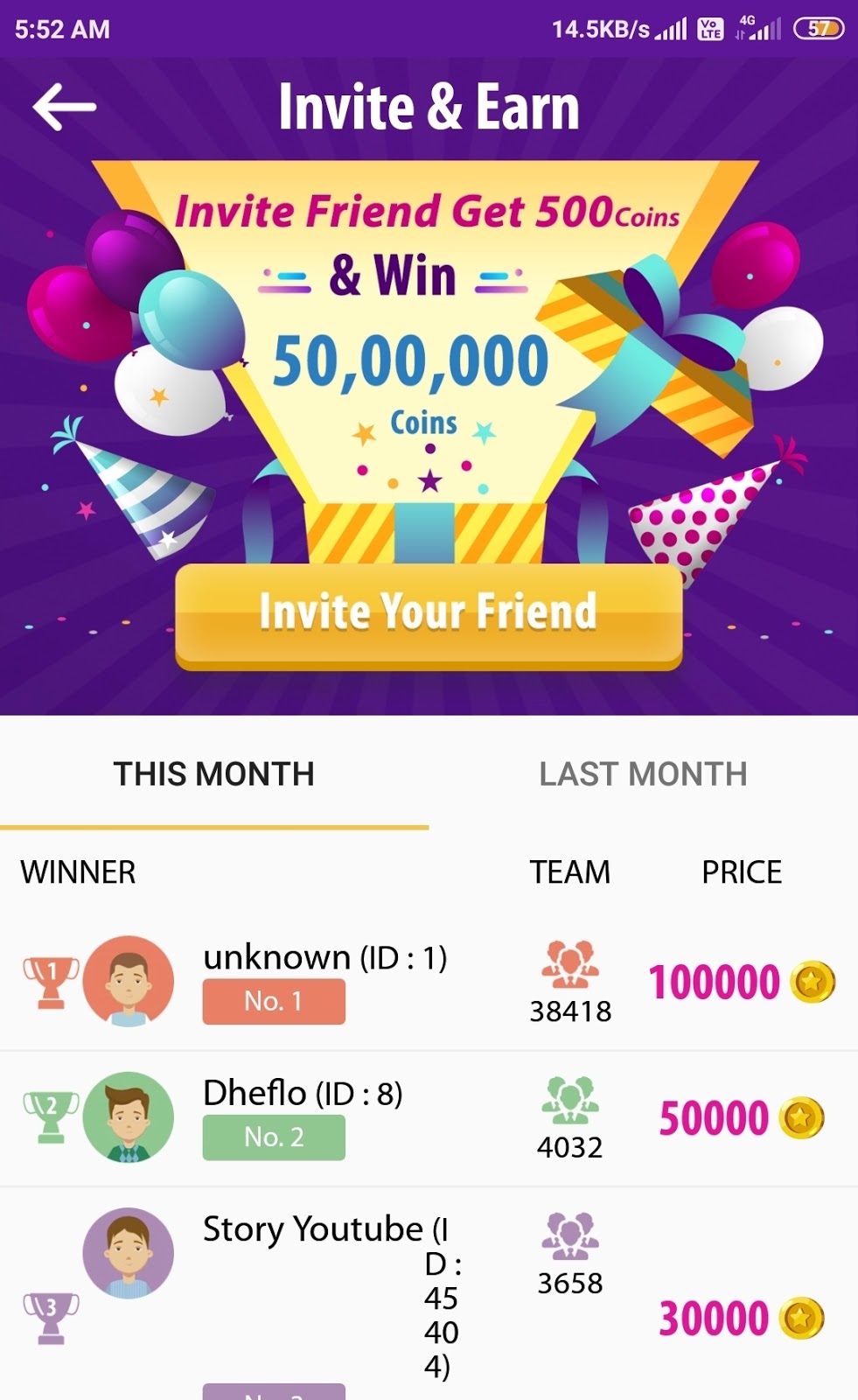Go back using the arrow icon
Image resolution: width=858 pixels, height=1400 pixels.
[64, 108]
